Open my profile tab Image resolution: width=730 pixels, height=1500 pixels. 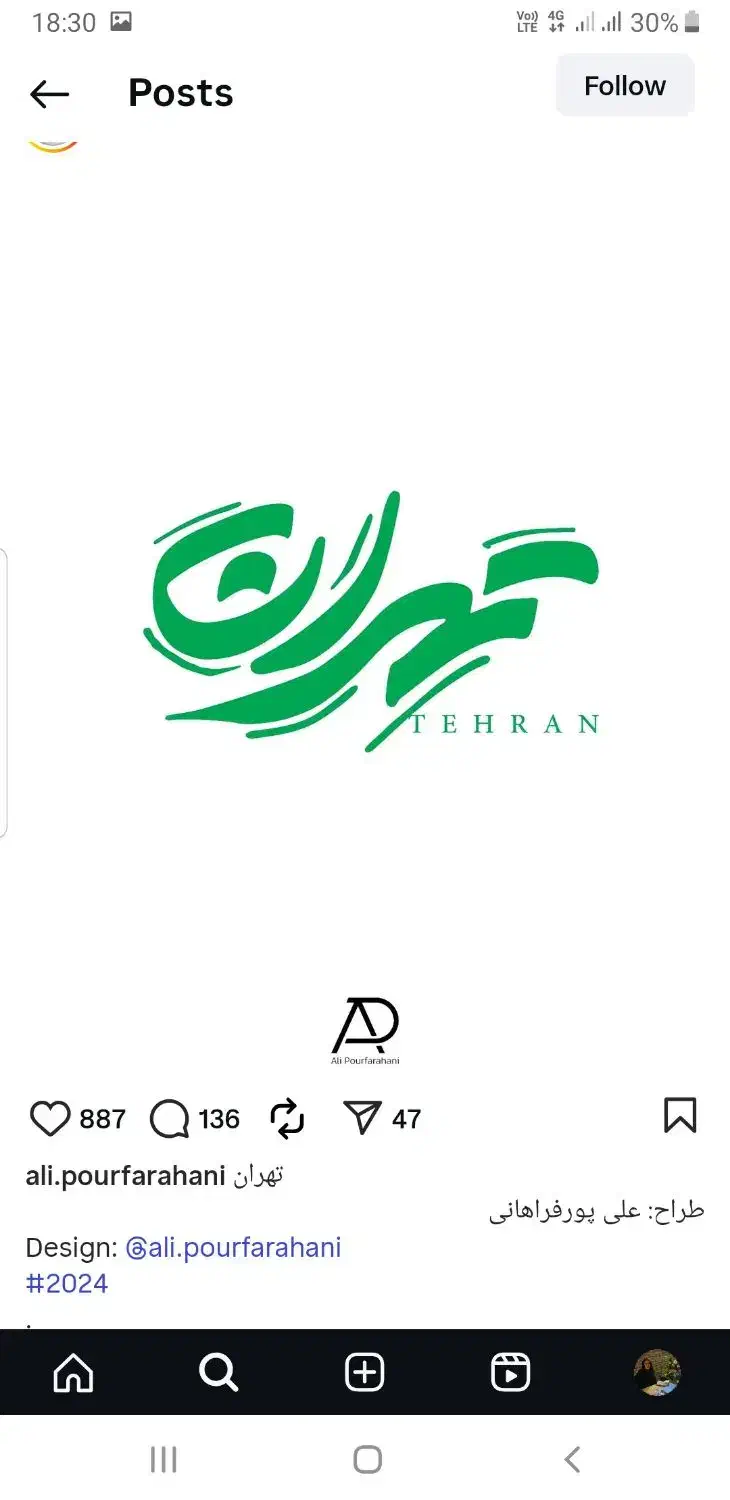pos(657,1372)
